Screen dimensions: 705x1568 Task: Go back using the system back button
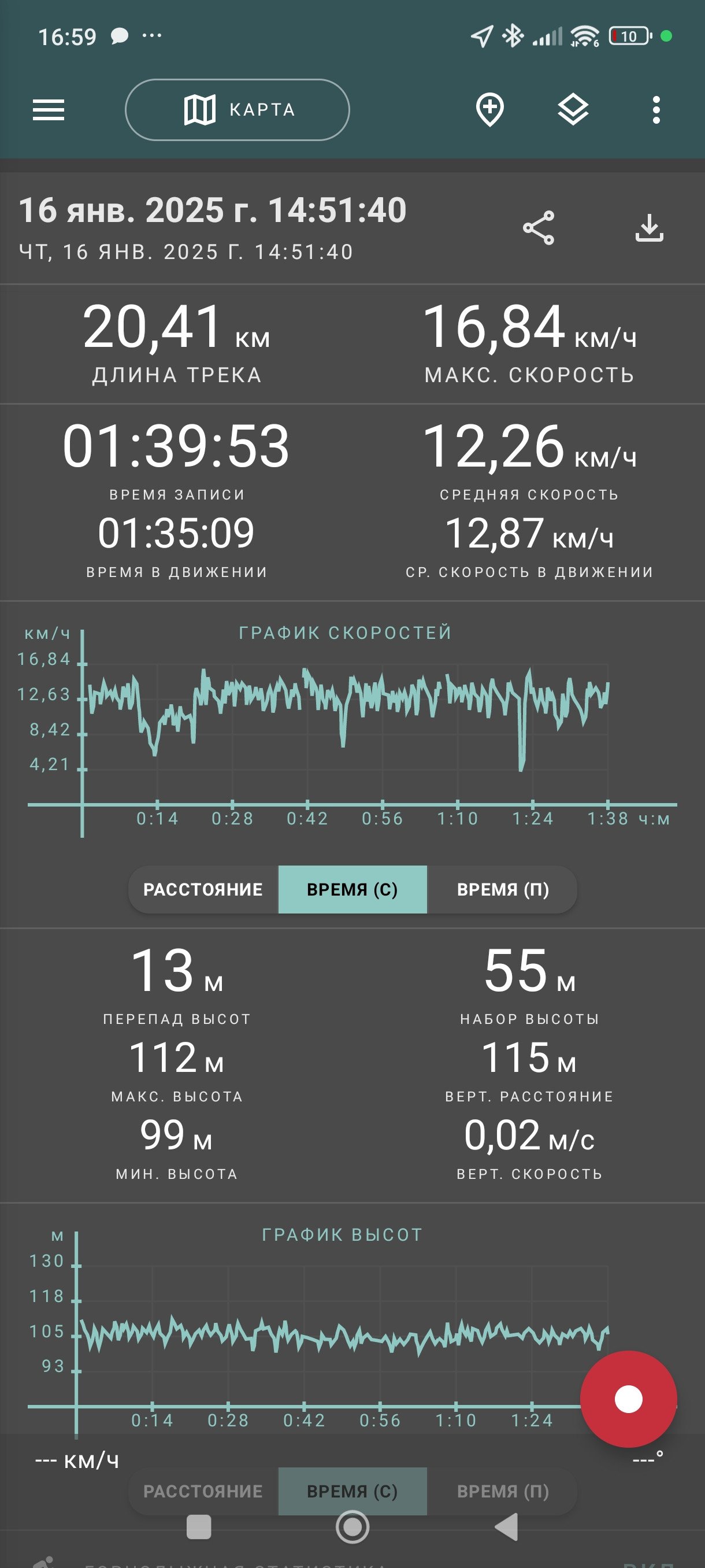tap(507, 1527)
